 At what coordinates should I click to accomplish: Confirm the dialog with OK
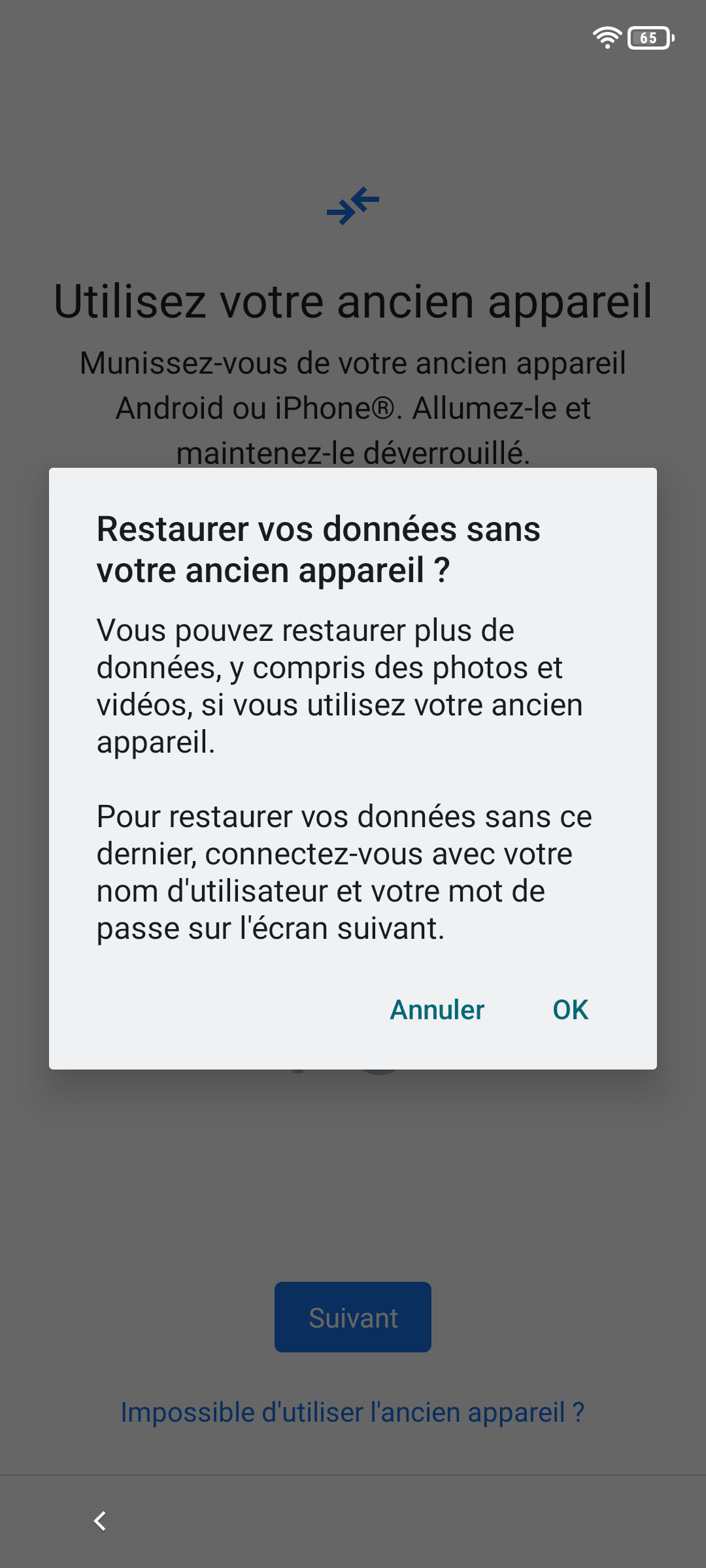(570, 1009)
